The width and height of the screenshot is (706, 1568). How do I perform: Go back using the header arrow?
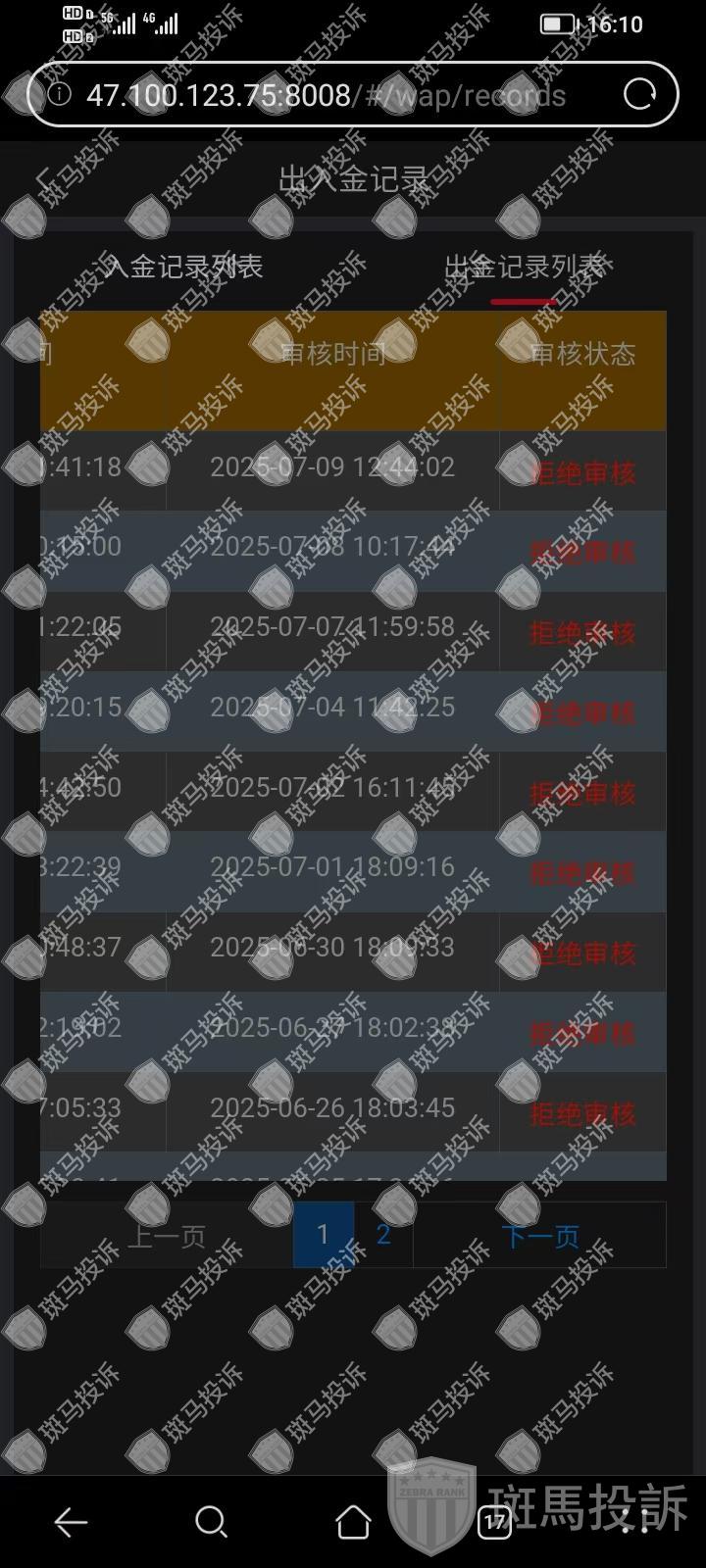coord(43,179)
